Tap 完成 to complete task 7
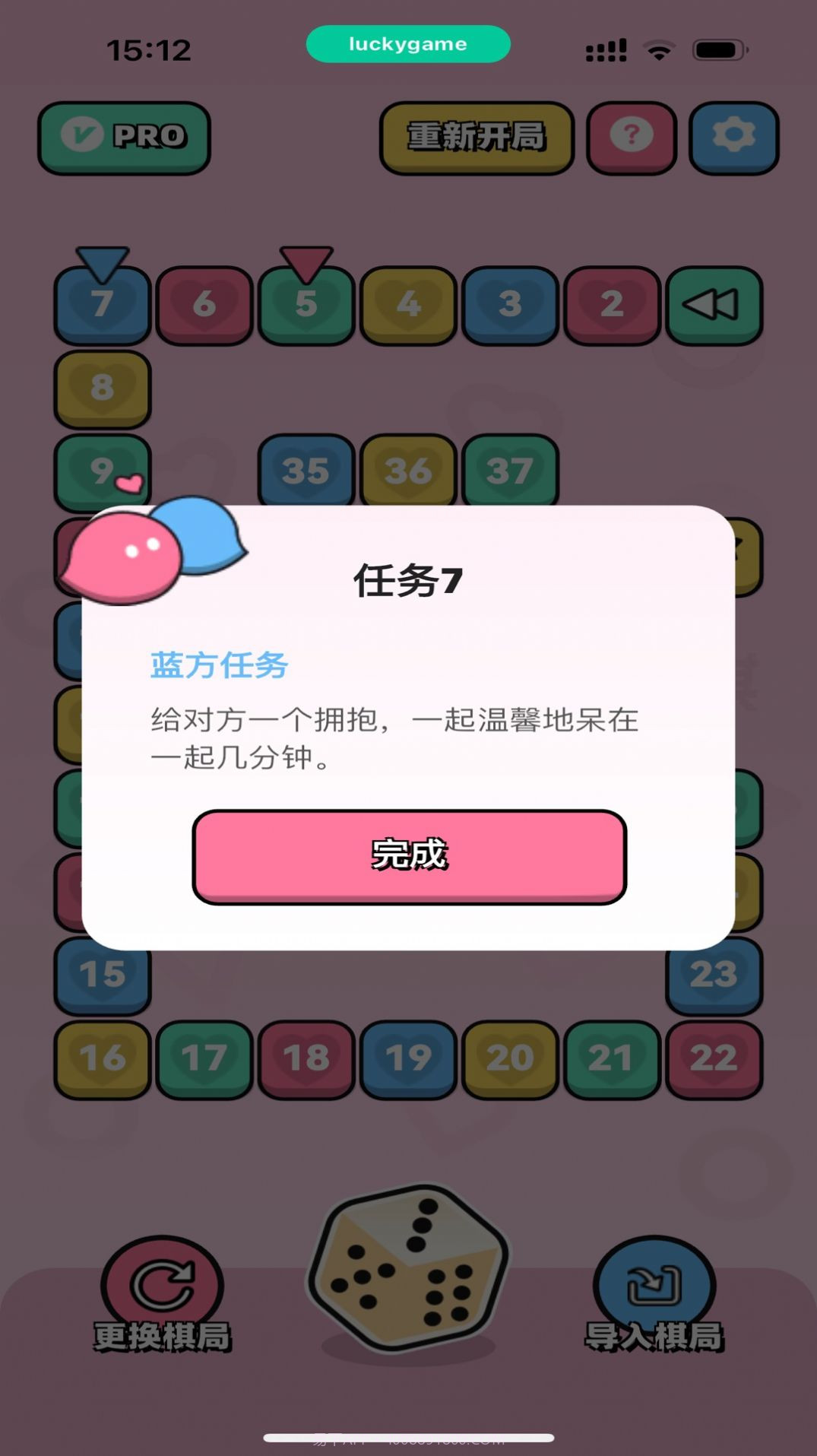This screenshot has height=1456, width=817. point(409,856)
